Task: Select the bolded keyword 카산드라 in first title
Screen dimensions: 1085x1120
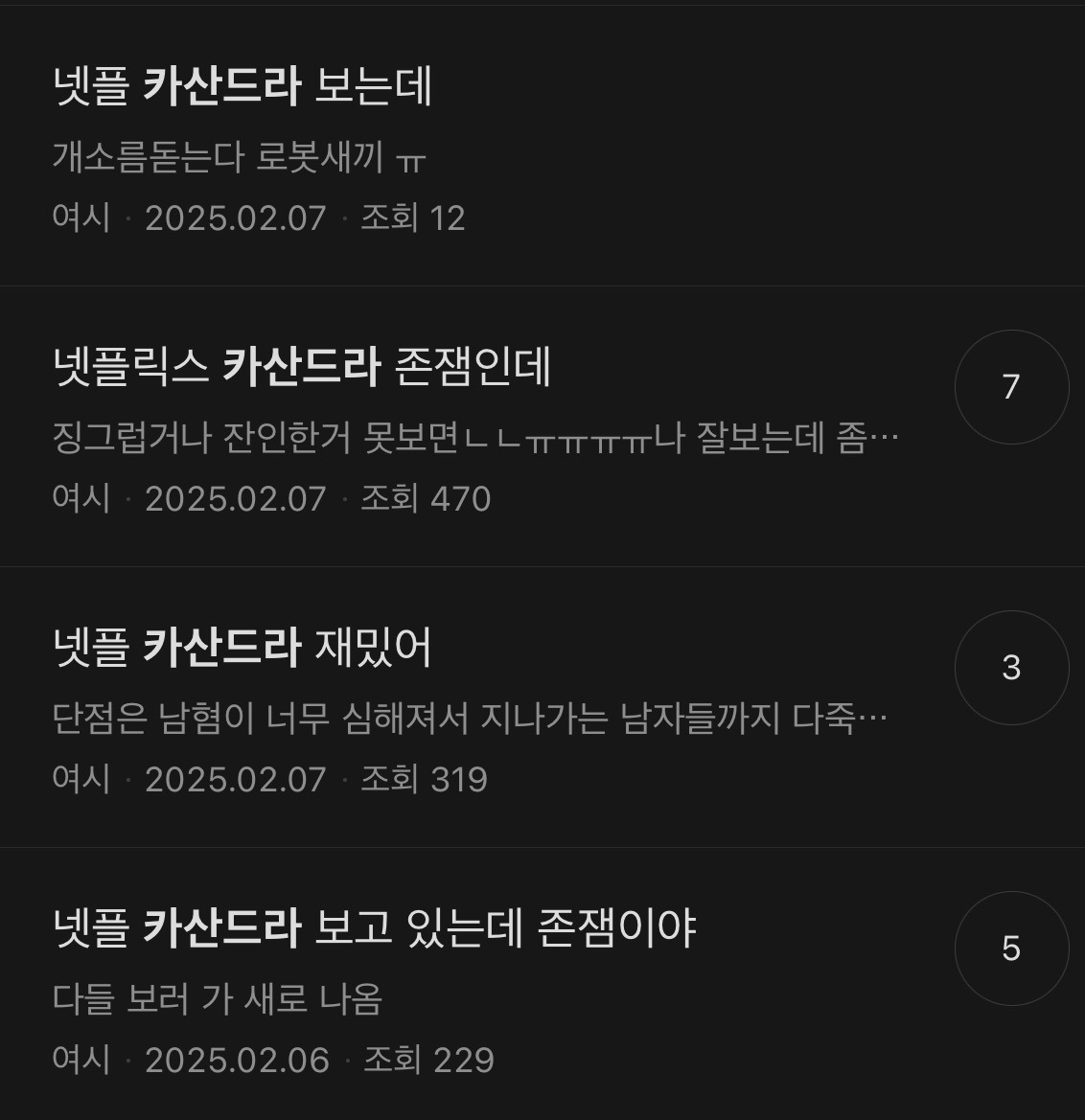Action: (x=222, y=86)
